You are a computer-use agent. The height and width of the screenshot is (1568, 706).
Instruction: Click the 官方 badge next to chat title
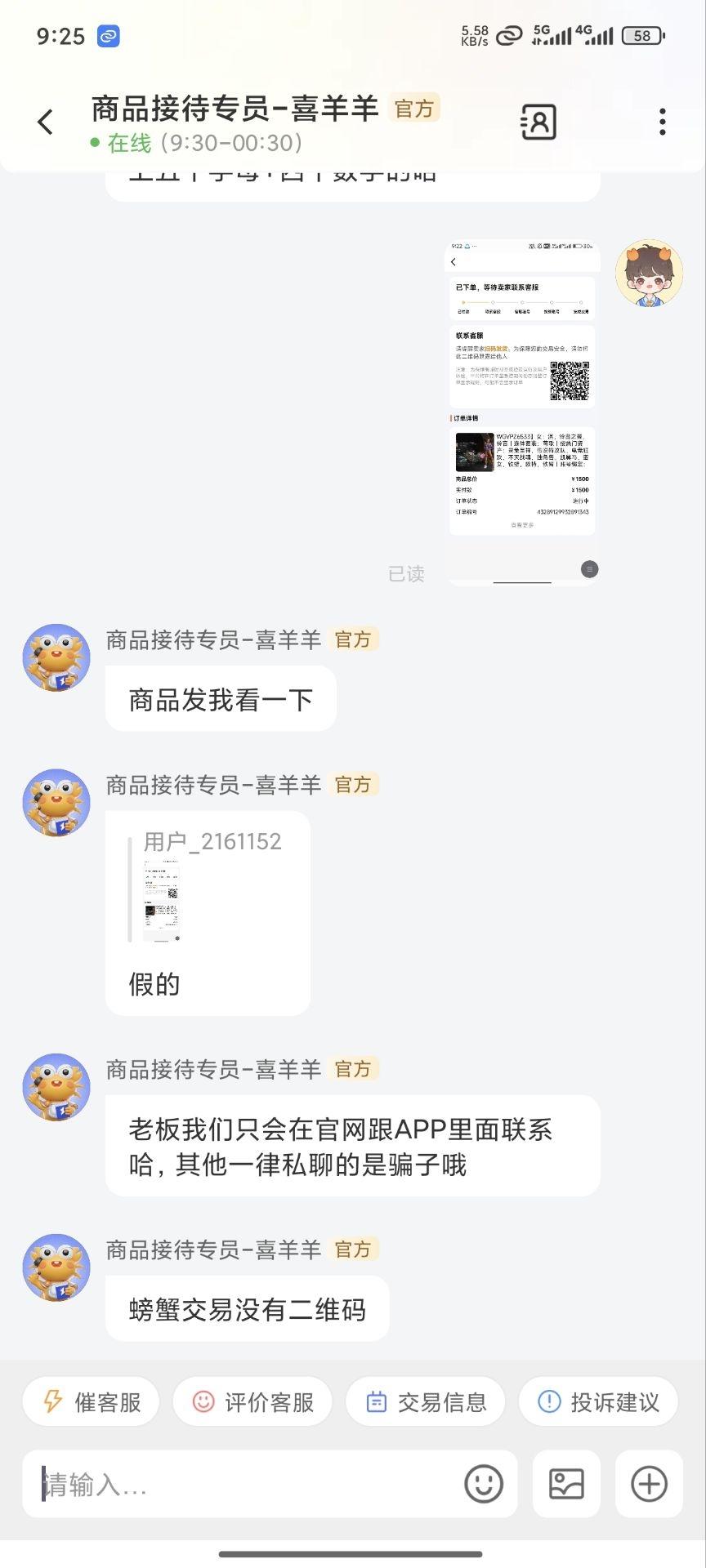pyautogui.click(x=415, y=108)
